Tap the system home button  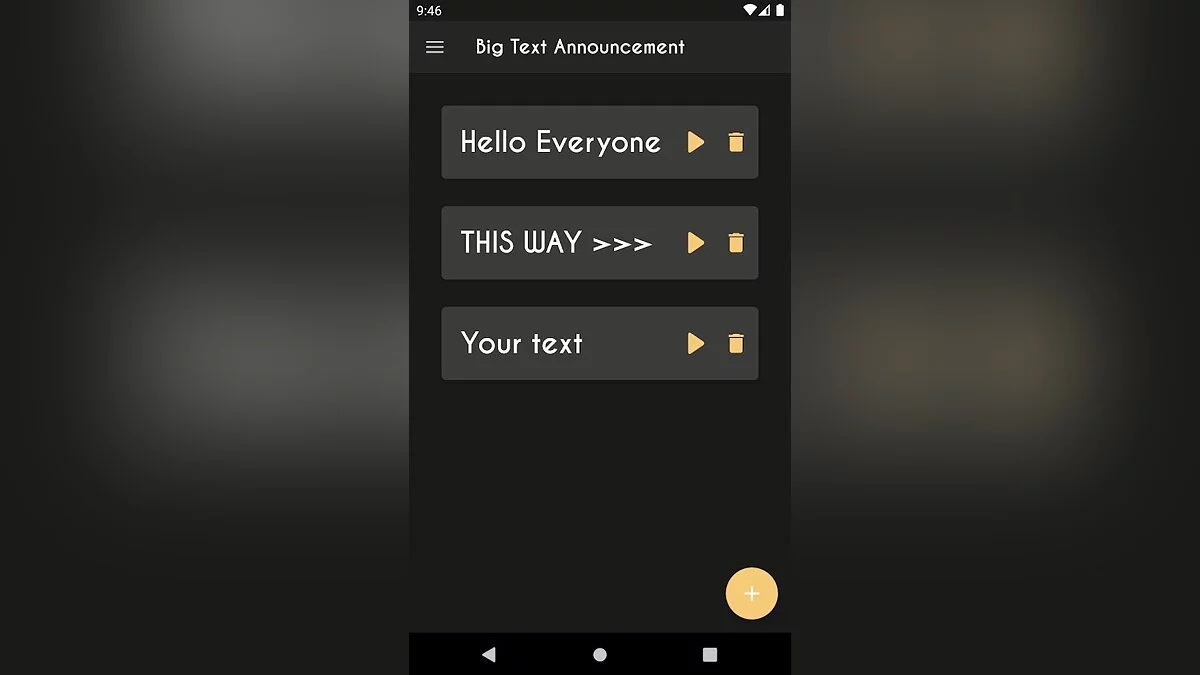pos(600,654)
